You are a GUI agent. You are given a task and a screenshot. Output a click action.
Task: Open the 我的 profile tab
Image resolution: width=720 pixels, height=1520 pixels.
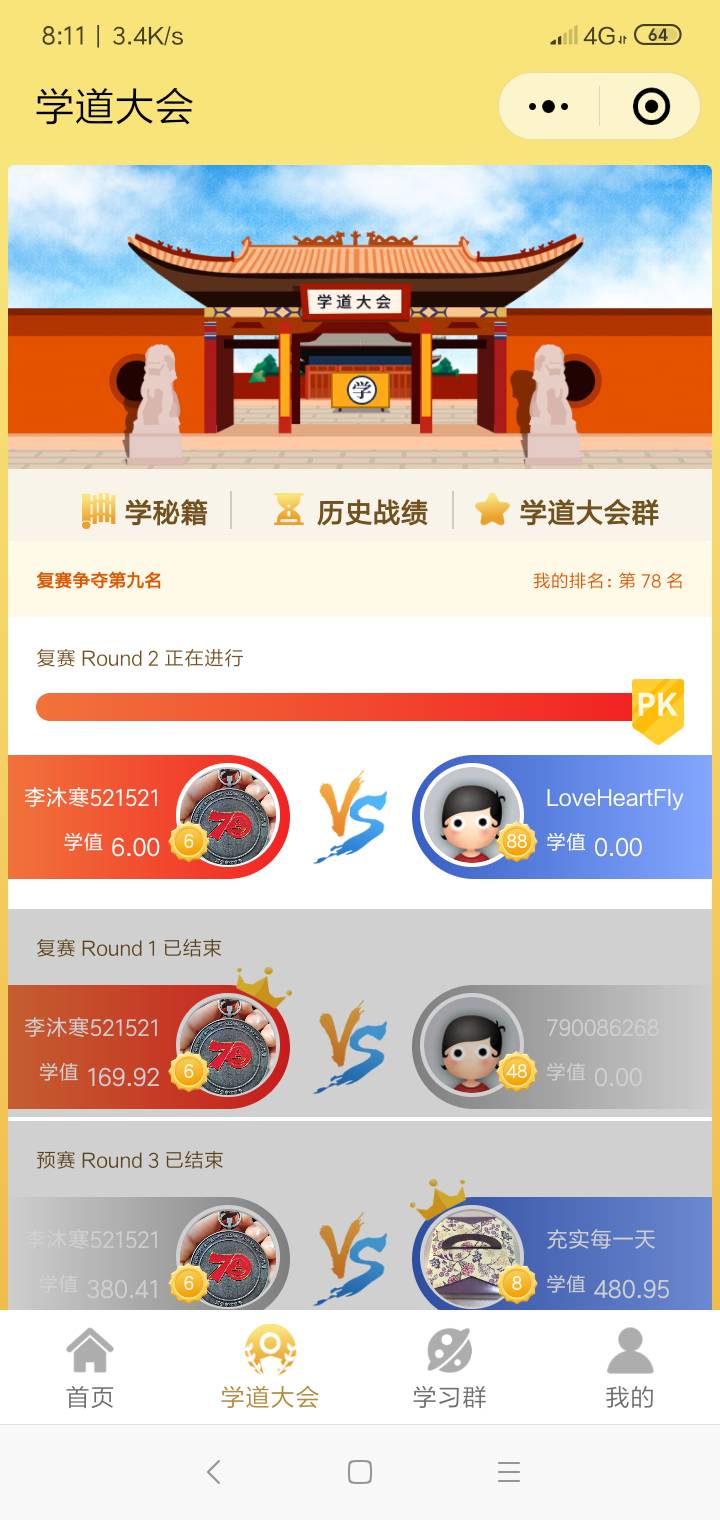pyautogui.click(x=629, y=1368)
